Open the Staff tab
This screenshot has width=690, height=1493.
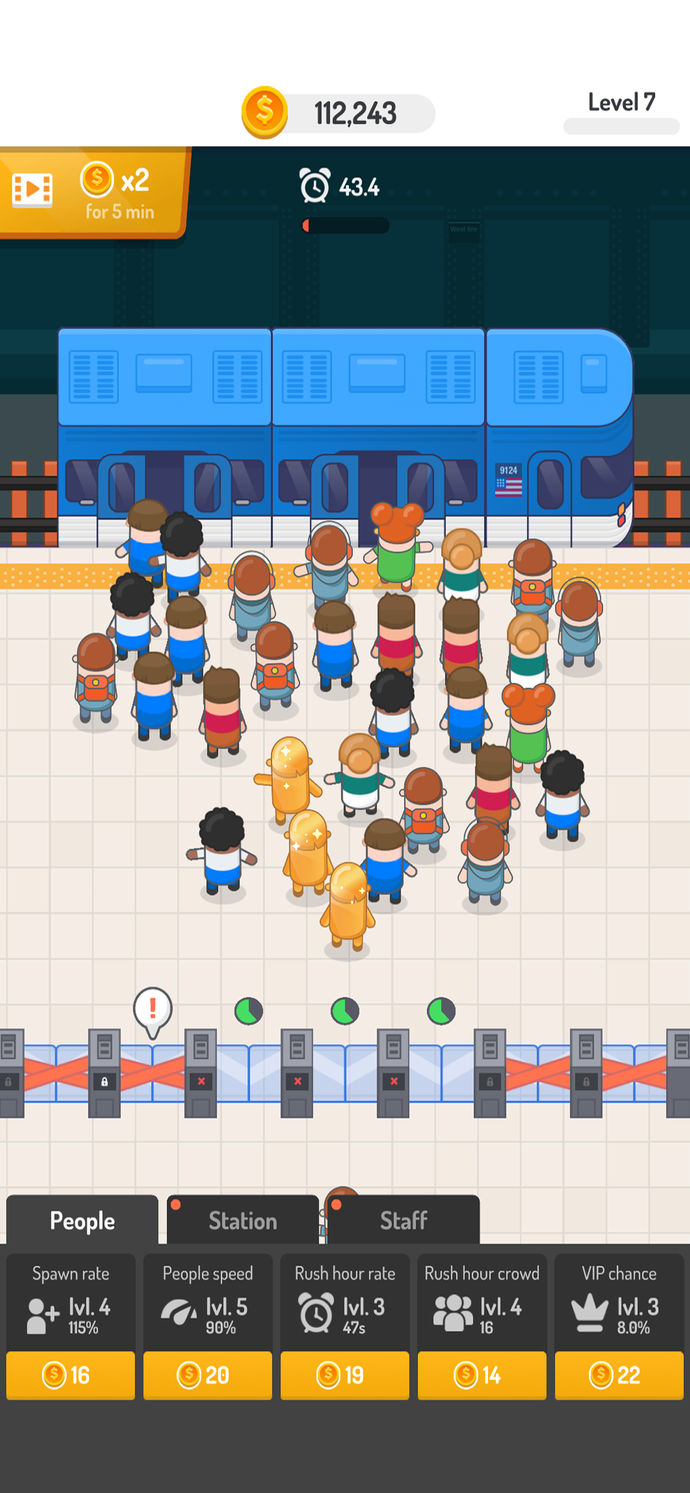point(403,1220)
